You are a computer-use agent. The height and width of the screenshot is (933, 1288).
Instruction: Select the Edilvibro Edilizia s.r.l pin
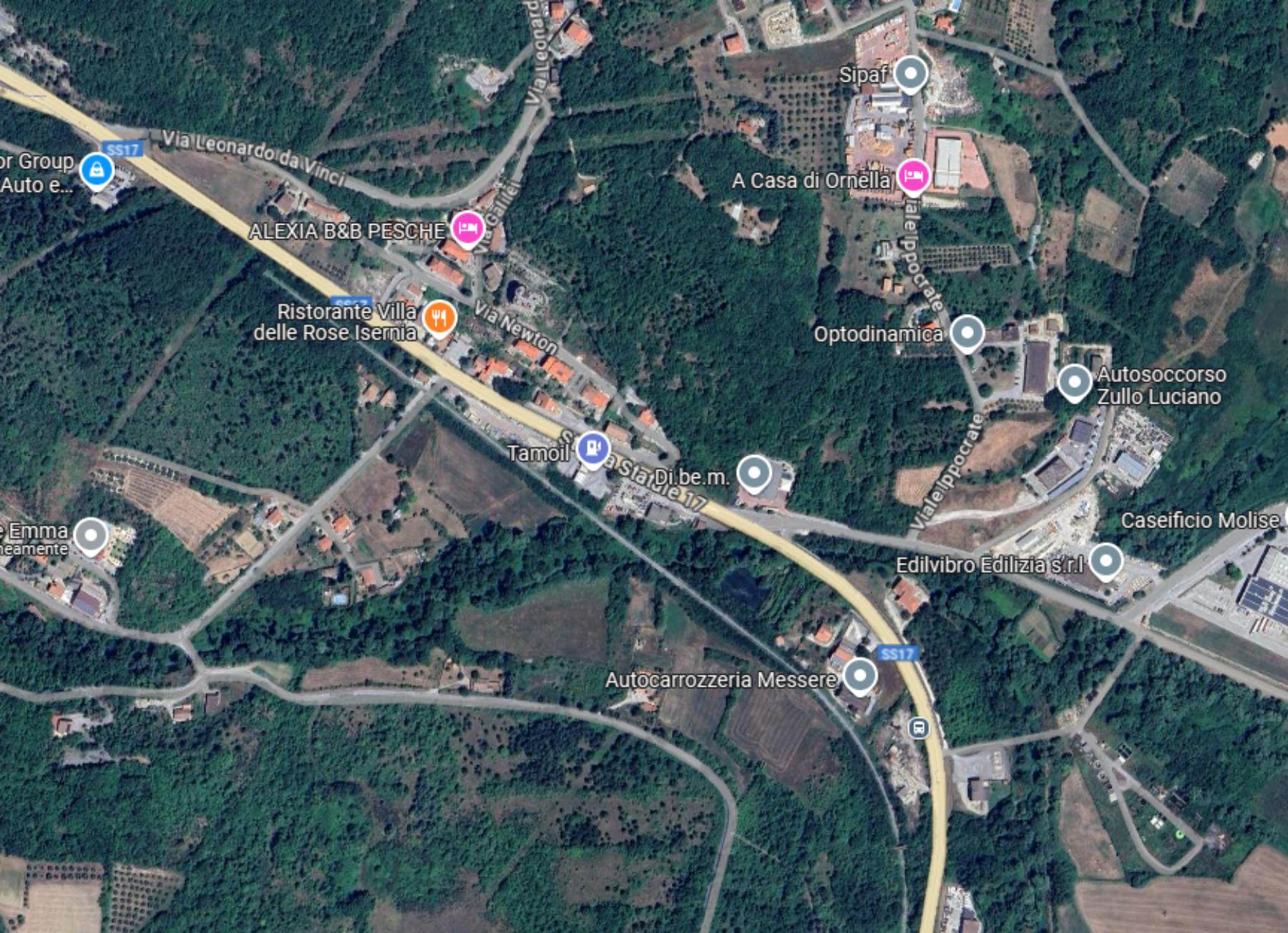[x=1106, y=561]
